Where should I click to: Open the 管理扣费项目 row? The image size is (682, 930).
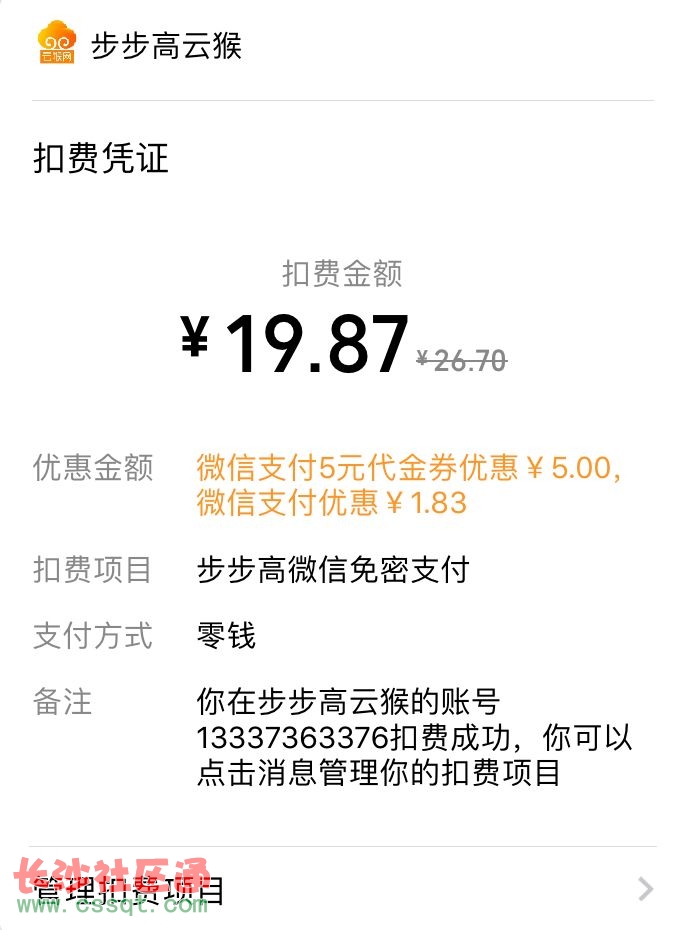point(340,888)
